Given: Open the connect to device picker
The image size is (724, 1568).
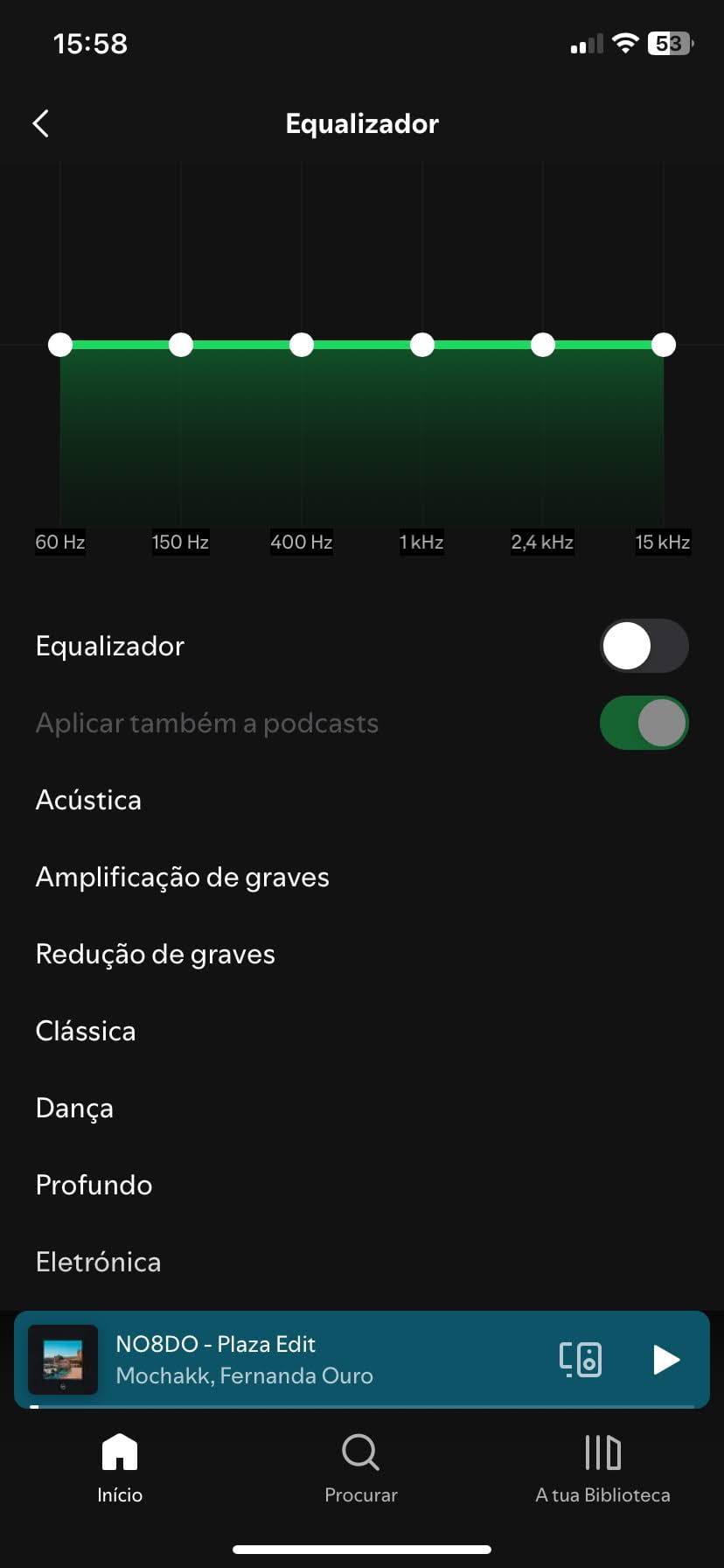Looking at the screenshot, I should coord(581,1359).
